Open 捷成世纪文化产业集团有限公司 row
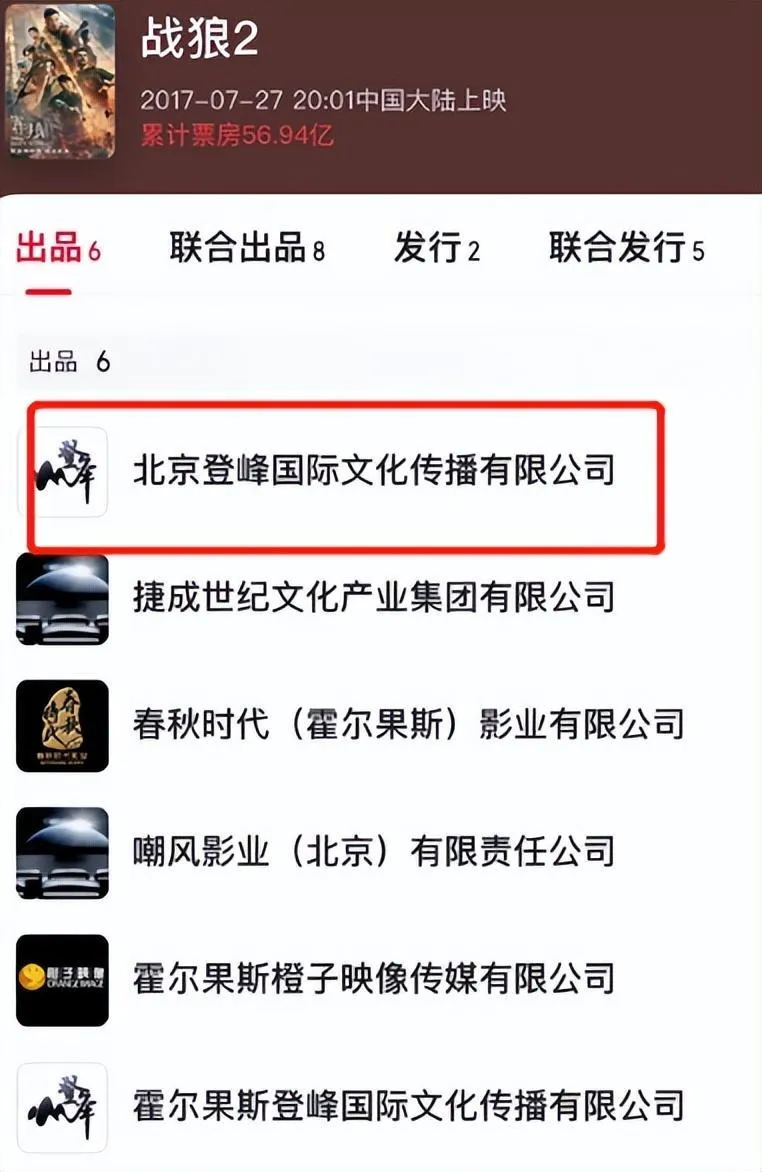Image resolution: width=762 pixels, height=1172 pixels. tap(373, 598)
